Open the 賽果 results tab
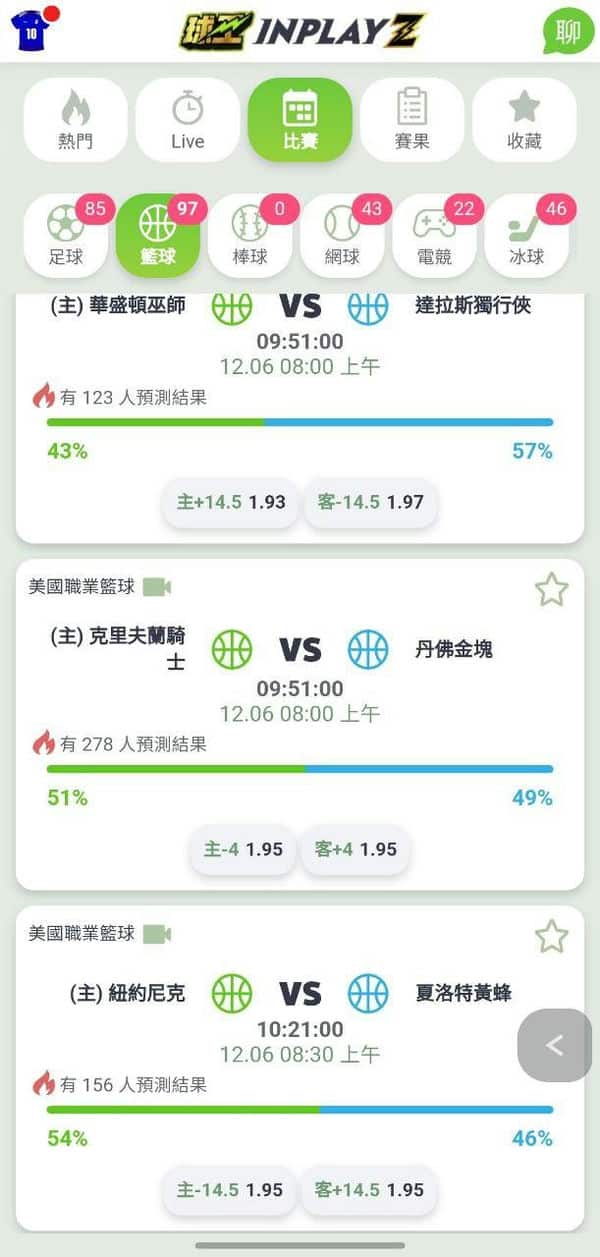The image size is (600, 1257). click(x=412, y=120)
